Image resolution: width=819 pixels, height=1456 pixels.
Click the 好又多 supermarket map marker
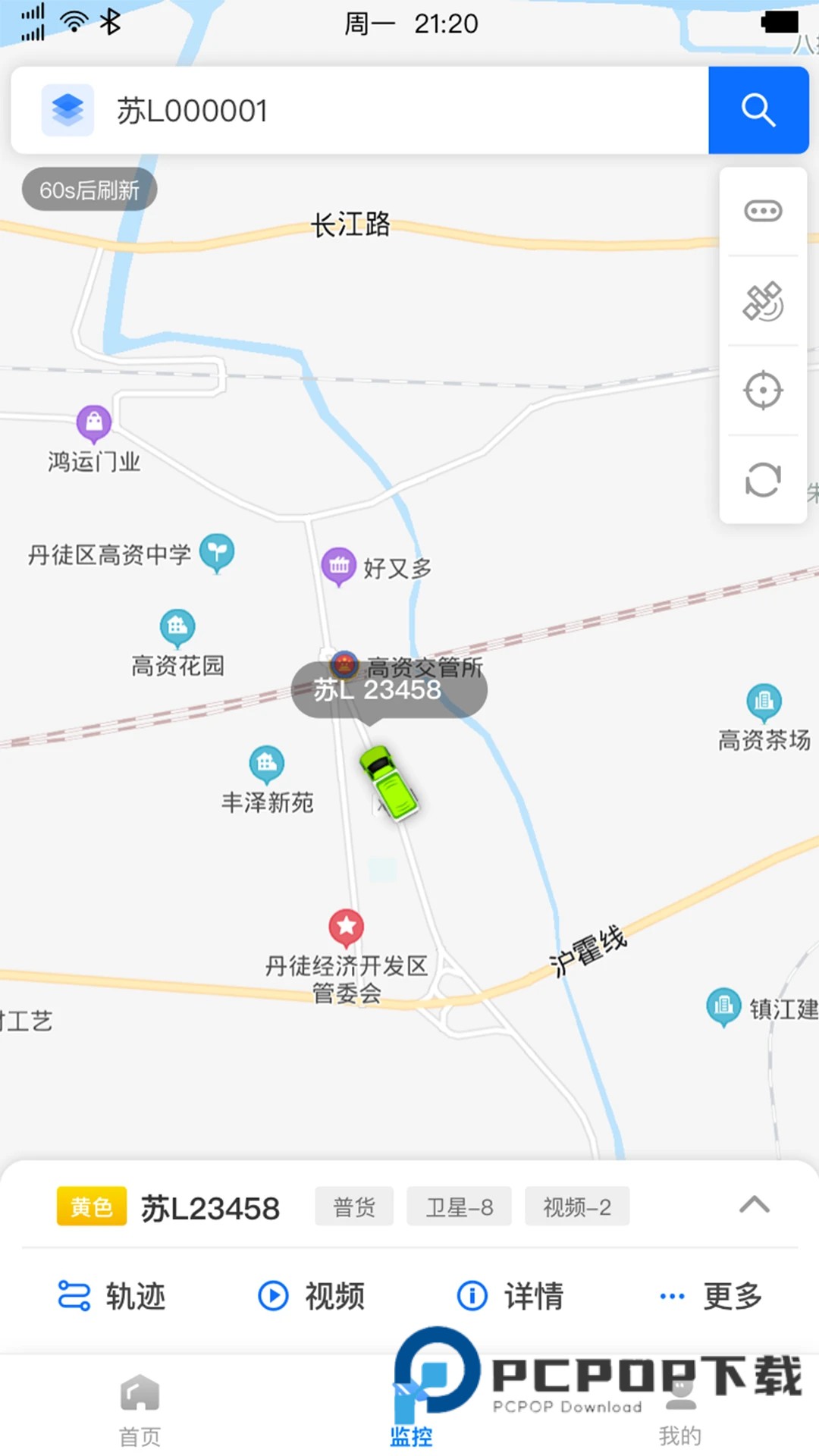340,565
